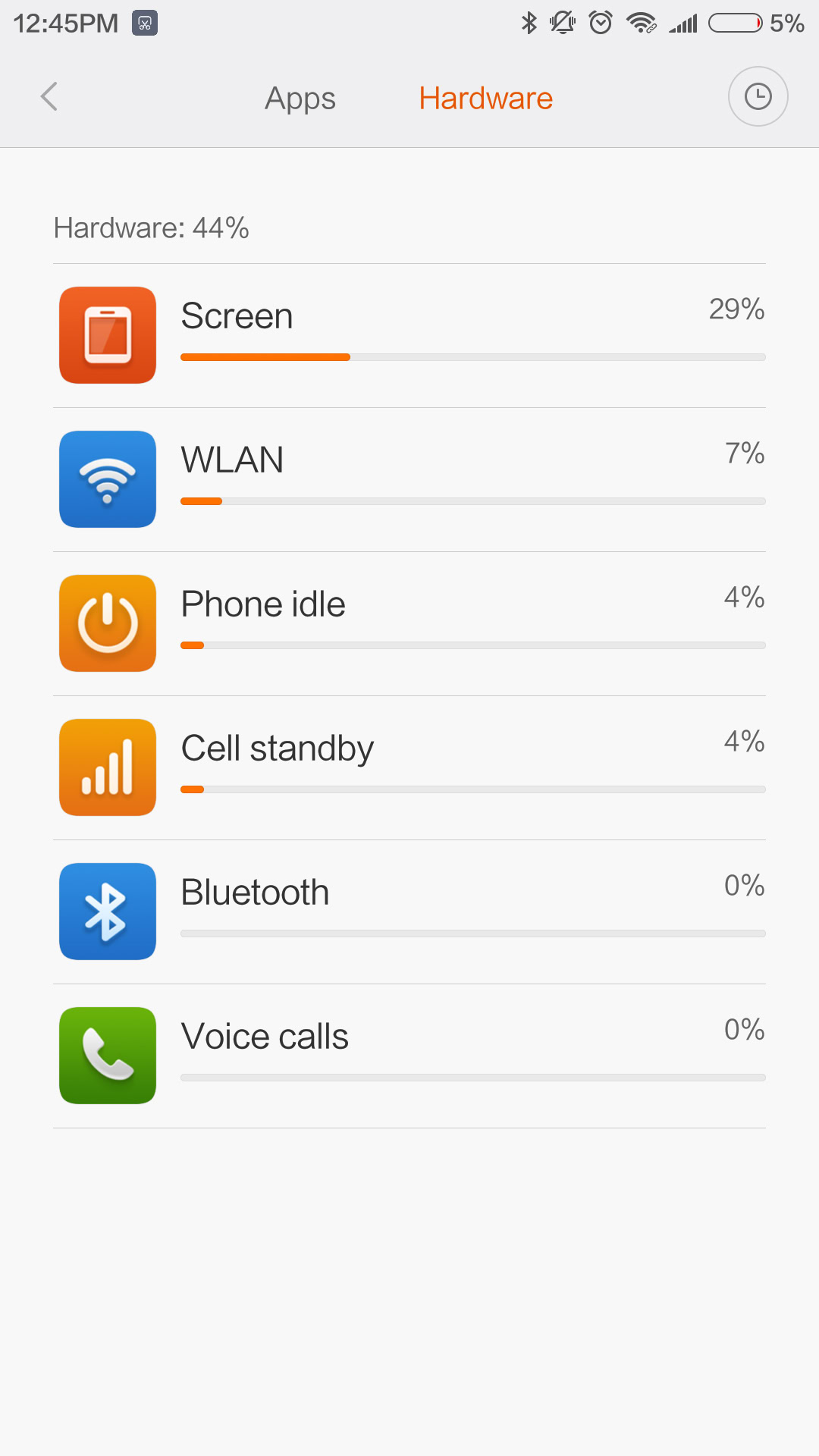Select the Hardware tab
The width and height of the screenshot is (819, 1456).
(485, 99)
